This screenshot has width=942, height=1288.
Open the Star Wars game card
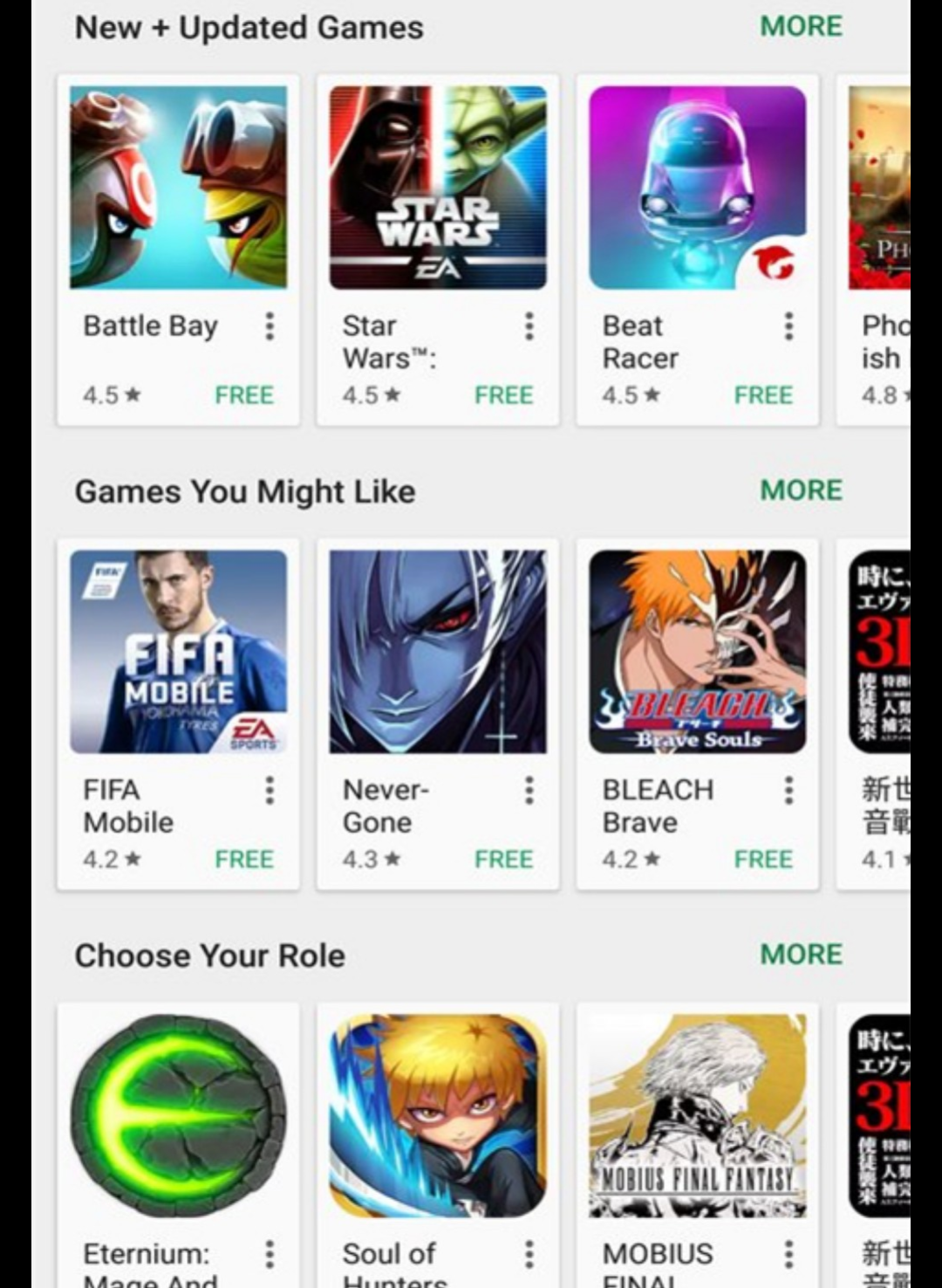click(x=437, y=188)
